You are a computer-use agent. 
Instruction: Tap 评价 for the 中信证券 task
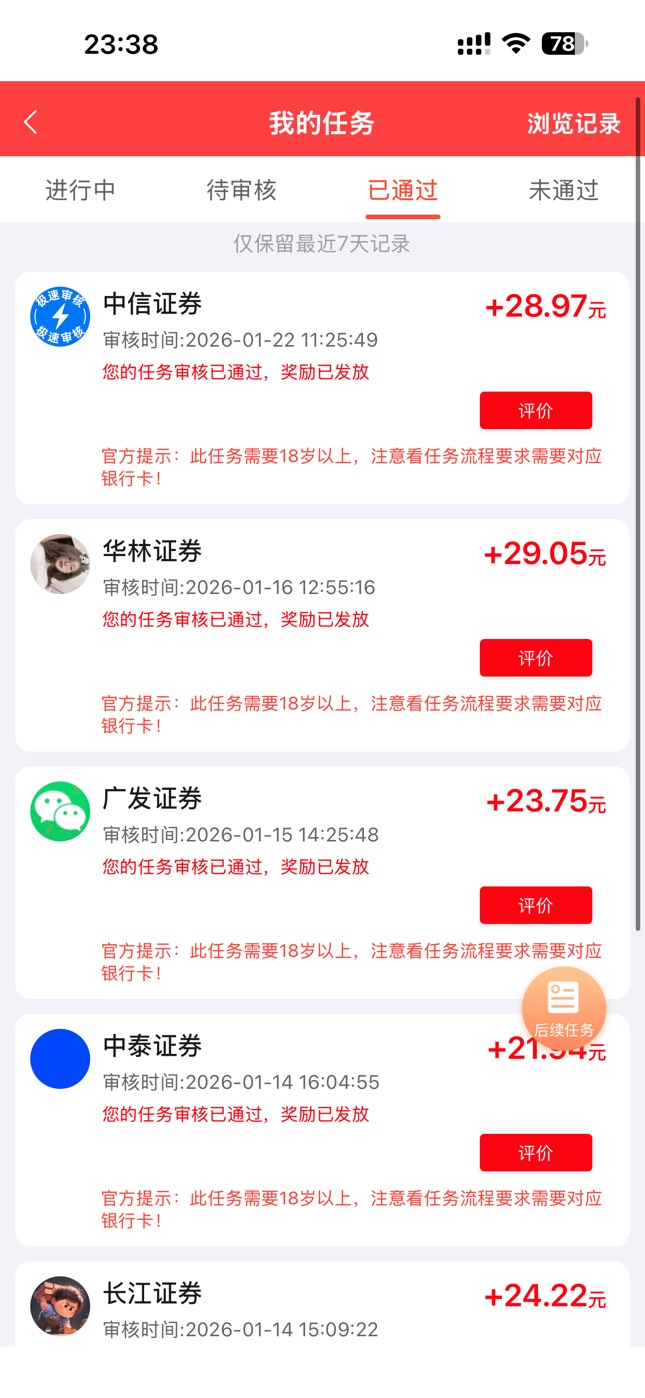[x=535, y=411]
